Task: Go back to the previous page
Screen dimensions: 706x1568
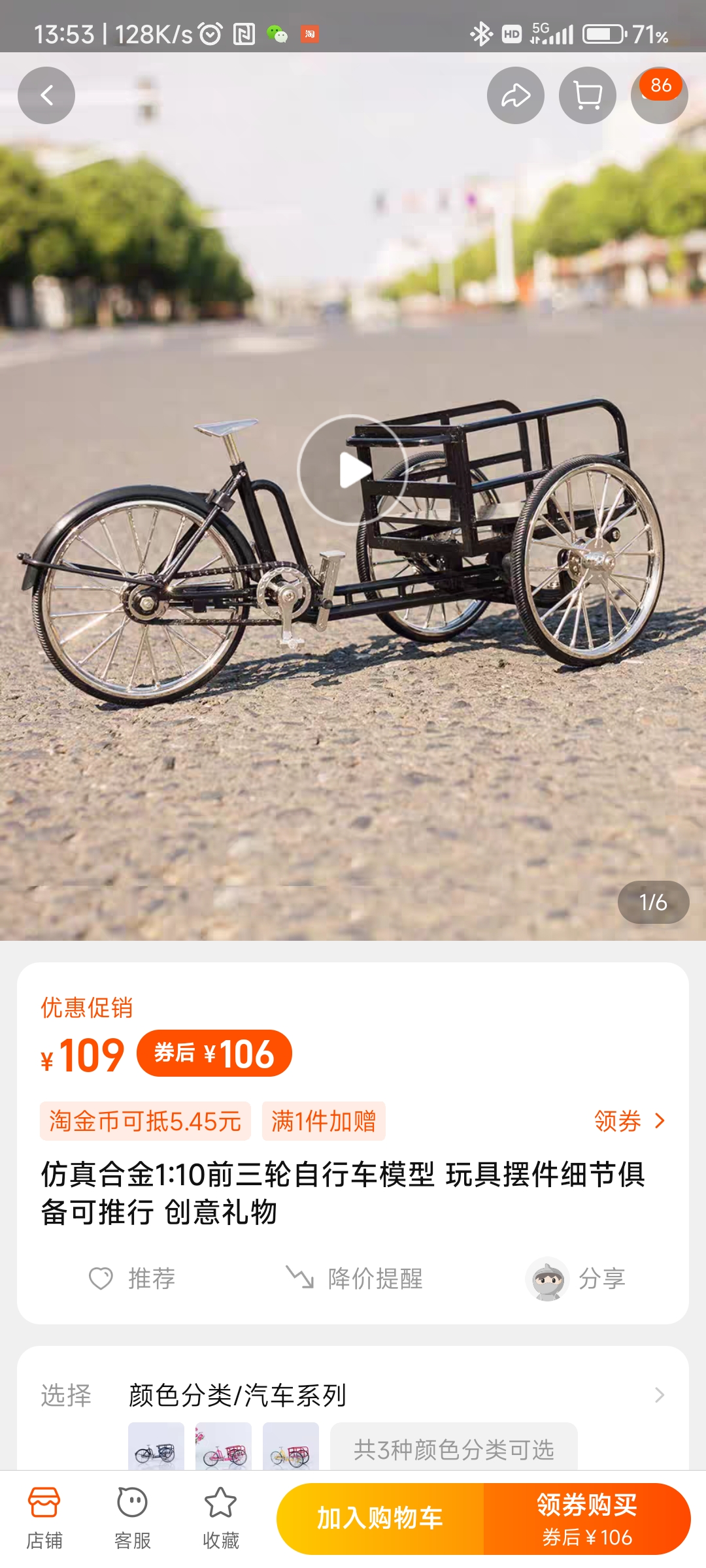Action: click(x=46, y=95)
